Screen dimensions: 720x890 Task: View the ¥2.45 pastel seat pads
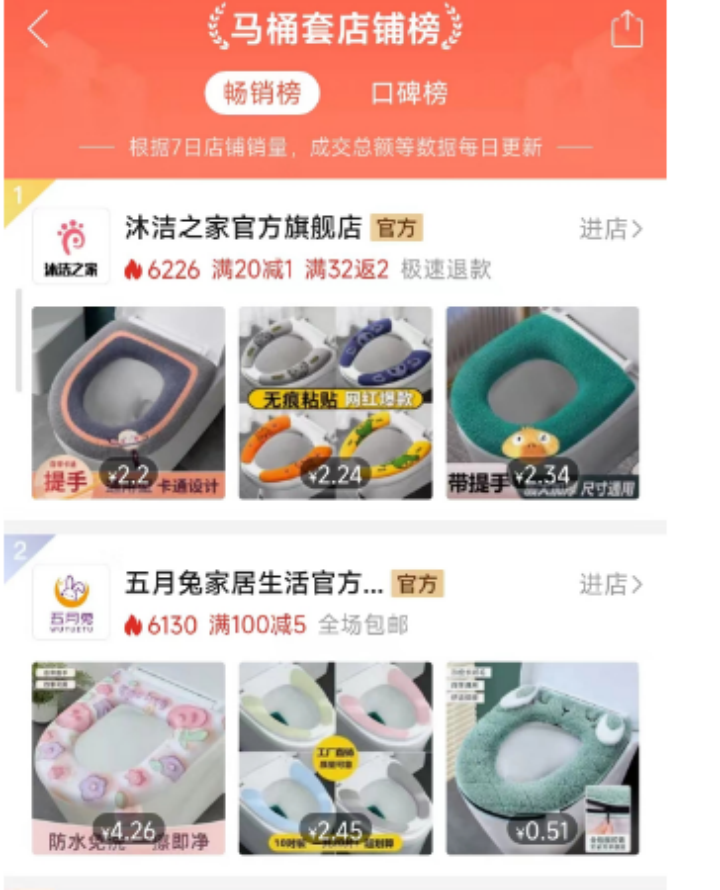click(335, 758)
